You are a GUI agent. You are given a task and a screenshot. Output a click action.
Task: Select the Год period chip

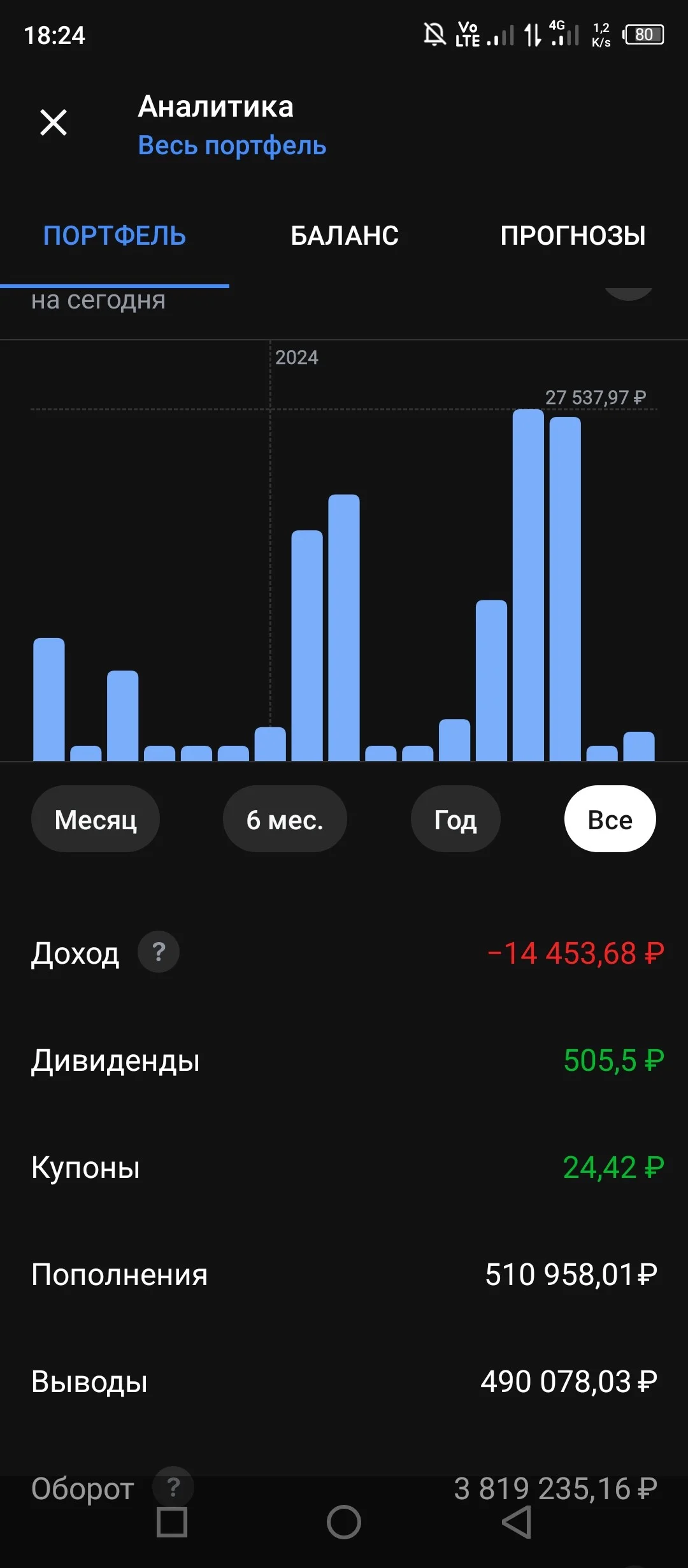tap(455, 819)
